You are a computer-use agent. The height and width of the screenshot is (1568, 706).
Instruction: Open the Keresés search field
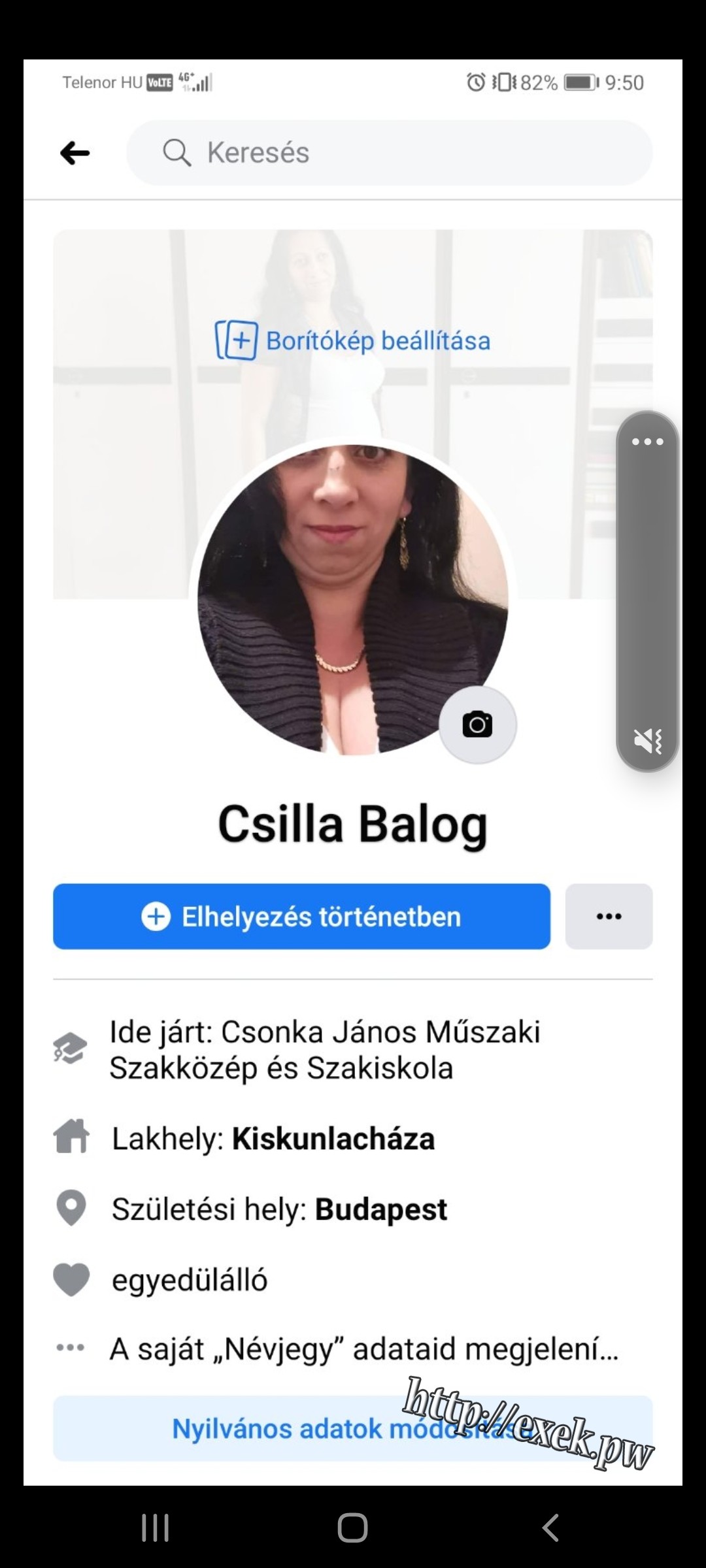[390, 152]
